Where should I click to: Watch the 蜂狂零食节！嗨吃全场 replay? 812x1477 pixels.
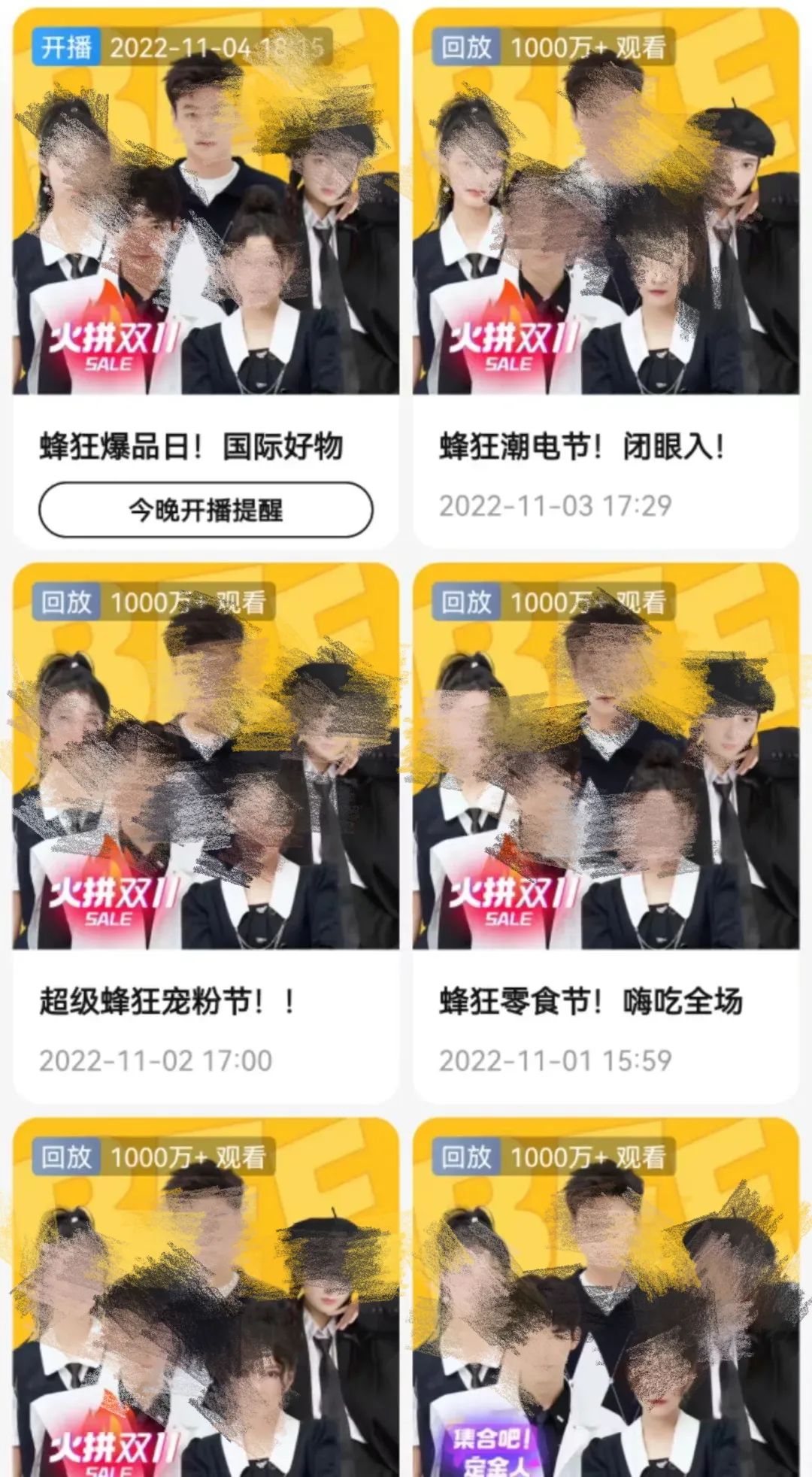[x=605, y=782]
